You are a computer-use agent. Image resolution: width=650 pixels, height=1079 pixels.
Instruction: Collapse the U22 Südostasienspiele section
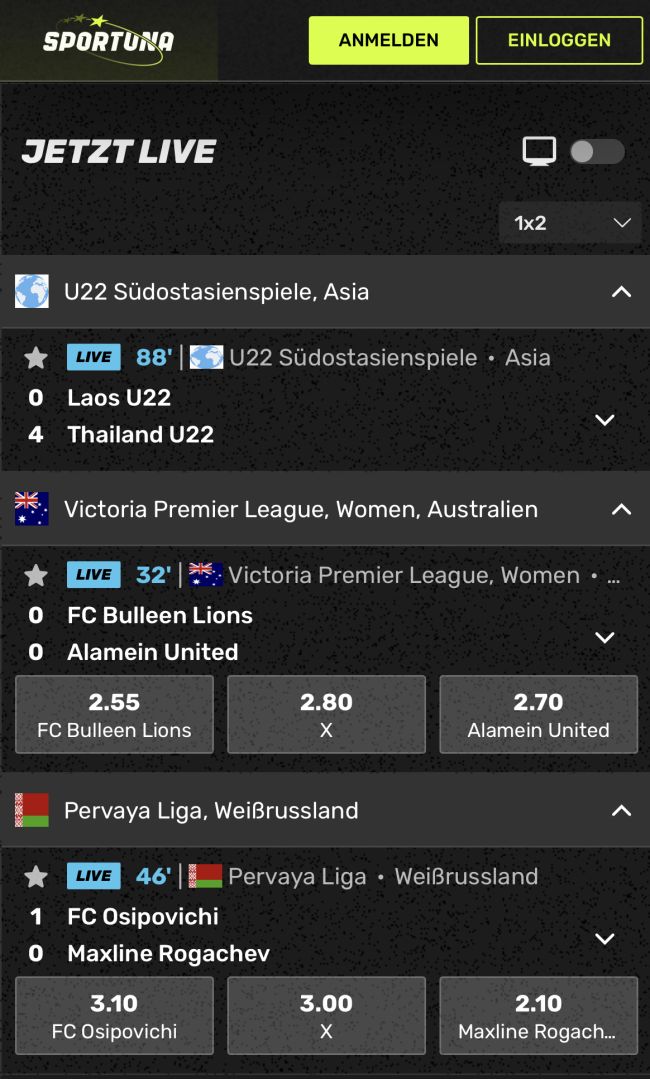tap(621, 292)
